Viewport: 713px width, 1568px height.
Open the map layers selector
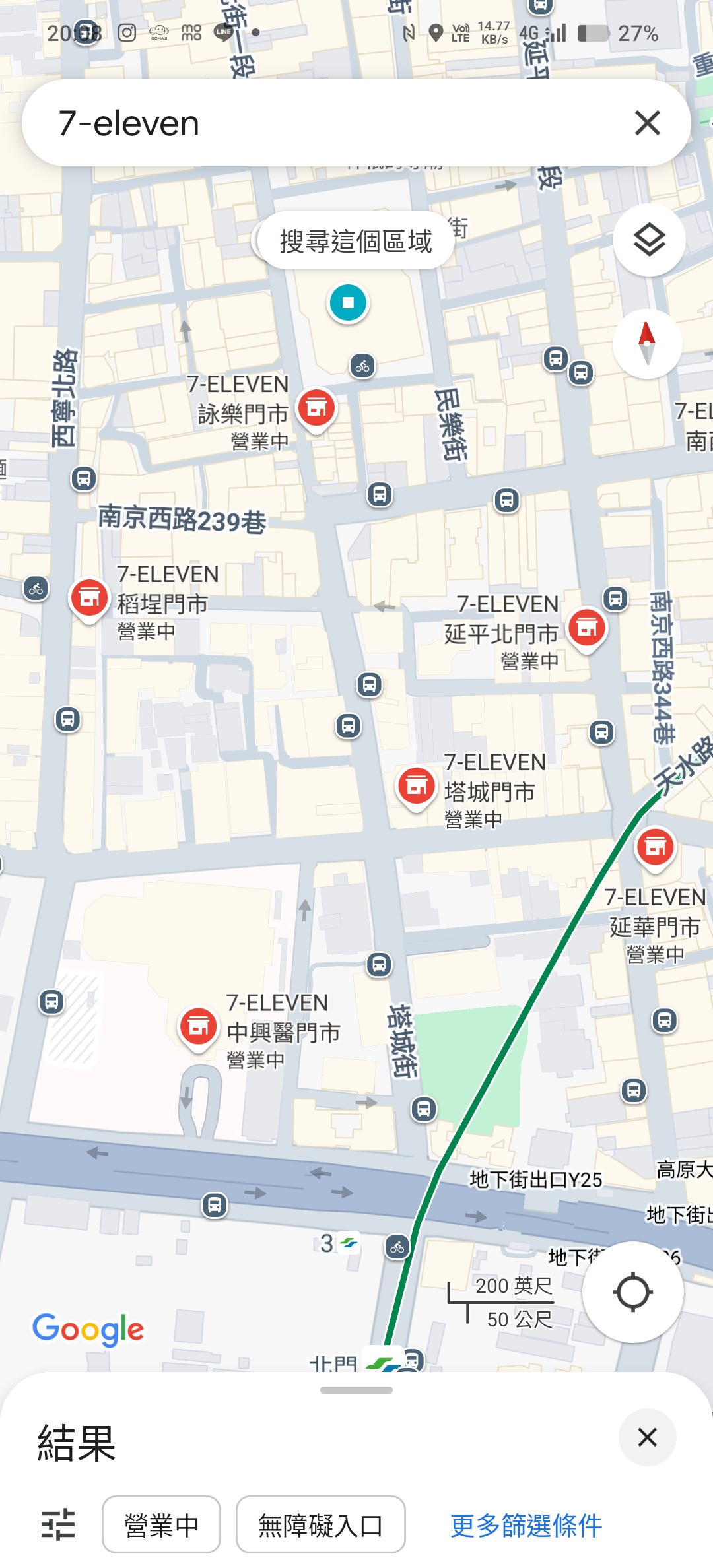(x=649, y=240)
